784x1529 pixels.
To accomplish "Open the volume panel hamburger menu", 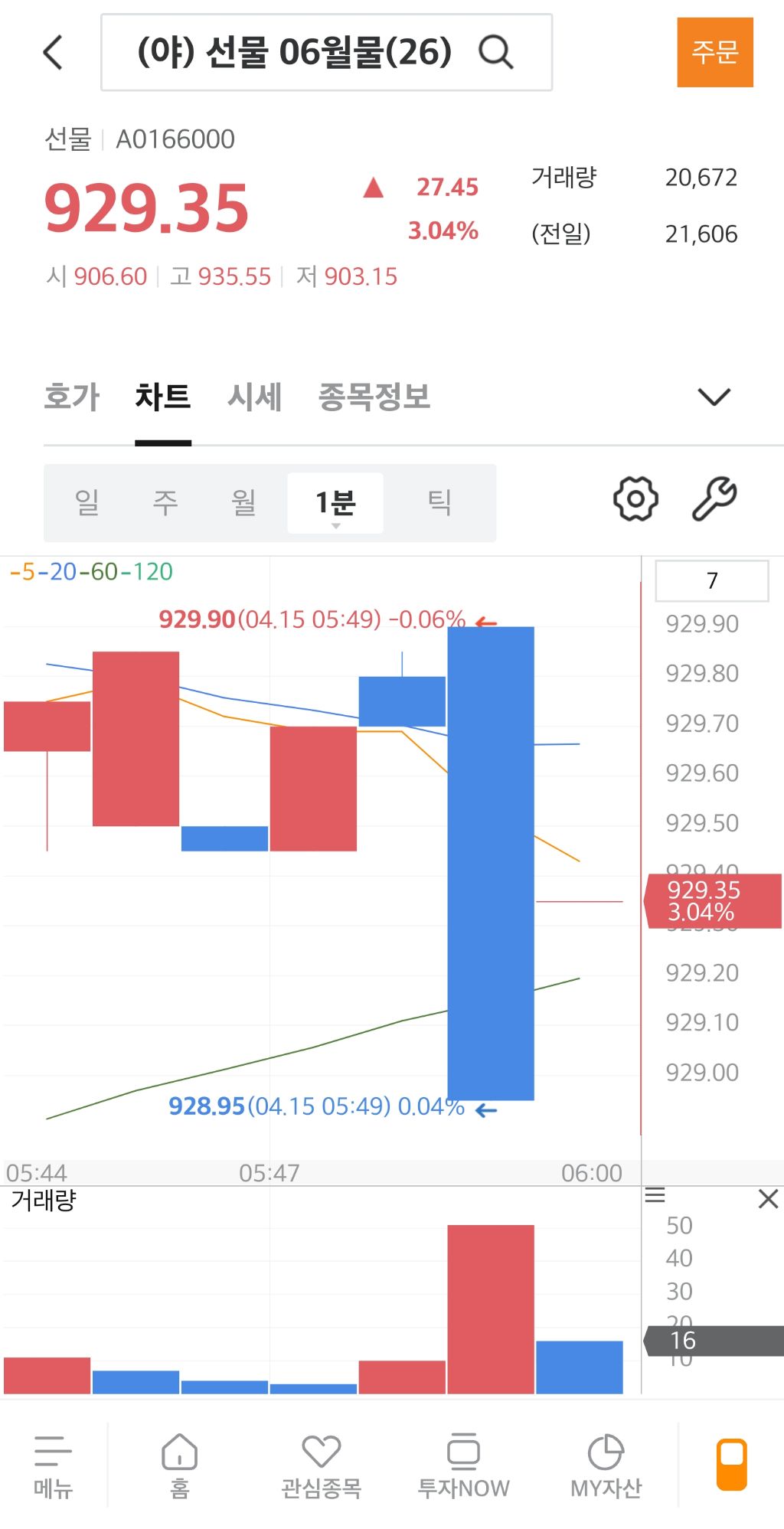I will [655, 1196].
